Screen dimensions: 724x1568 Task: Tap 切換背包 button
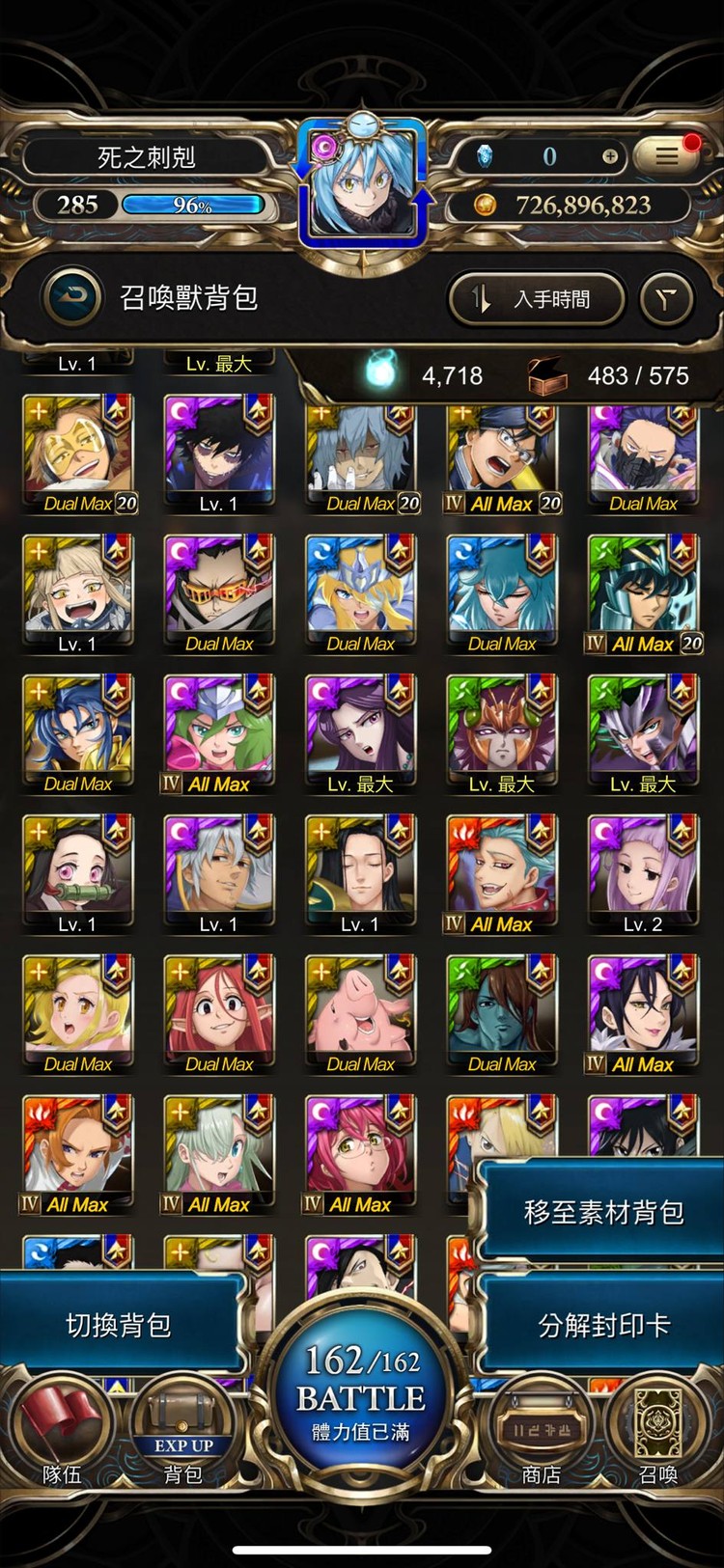[118, 1325]
